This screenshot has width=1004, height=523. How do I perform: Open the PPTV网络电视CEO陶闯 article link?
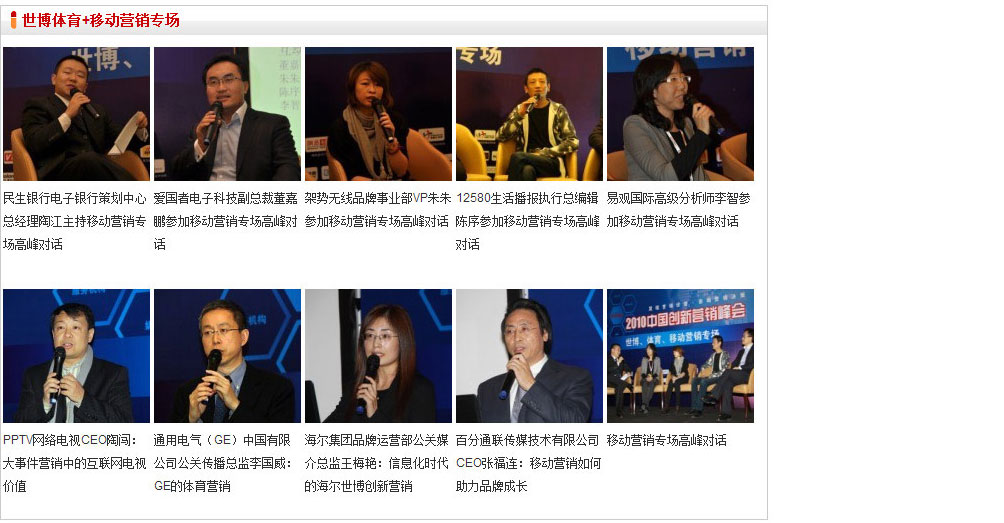tap(75, 463)
